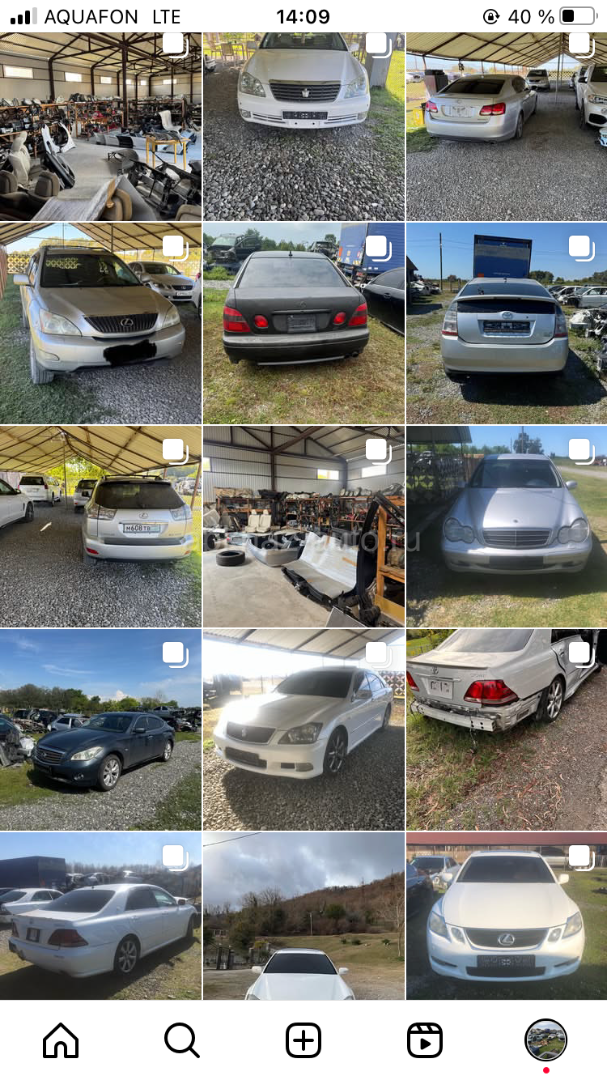Open the Home tab
This screenshot has height=1080, width=607.
pos(61,1040)
